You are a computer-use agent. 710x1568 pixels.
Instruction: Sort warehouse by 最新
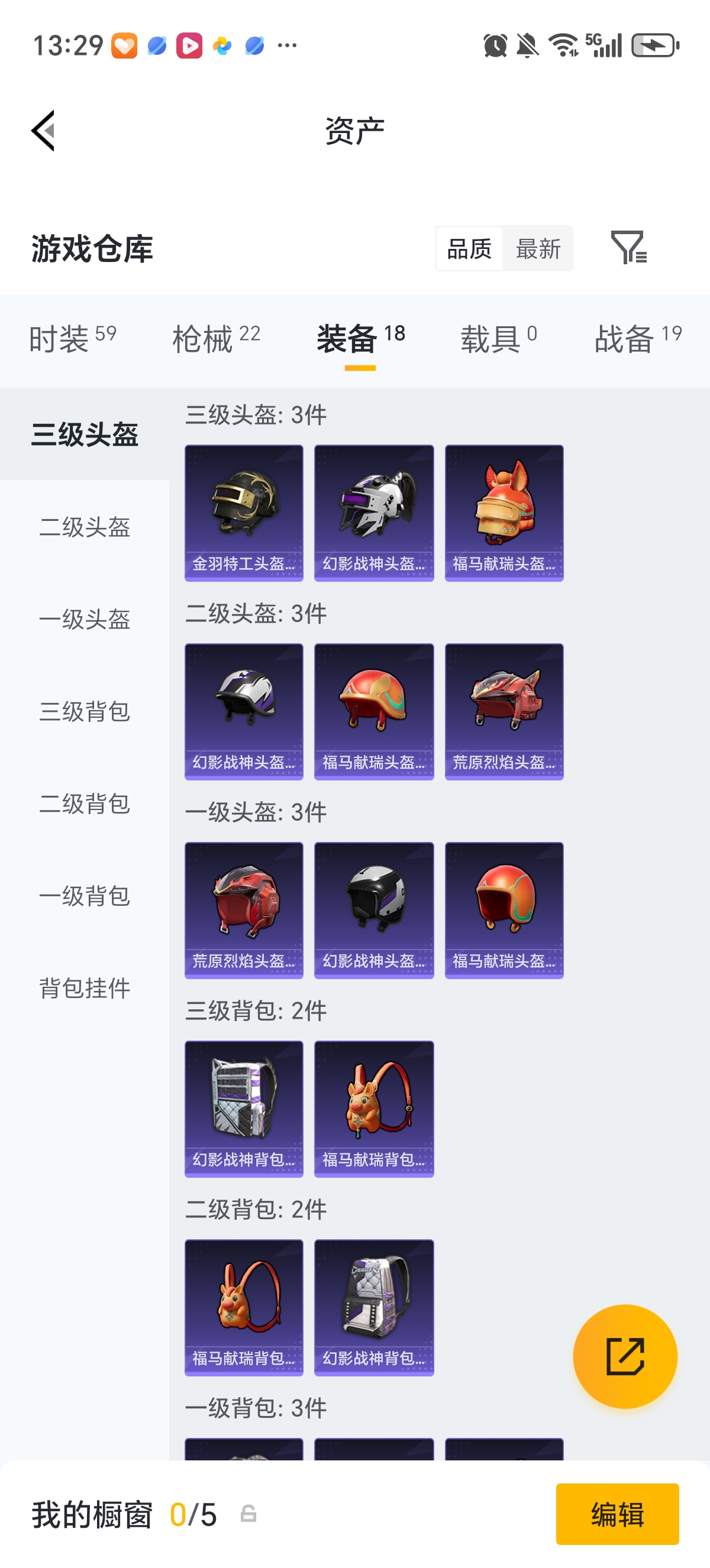click(x=537, y=249)
